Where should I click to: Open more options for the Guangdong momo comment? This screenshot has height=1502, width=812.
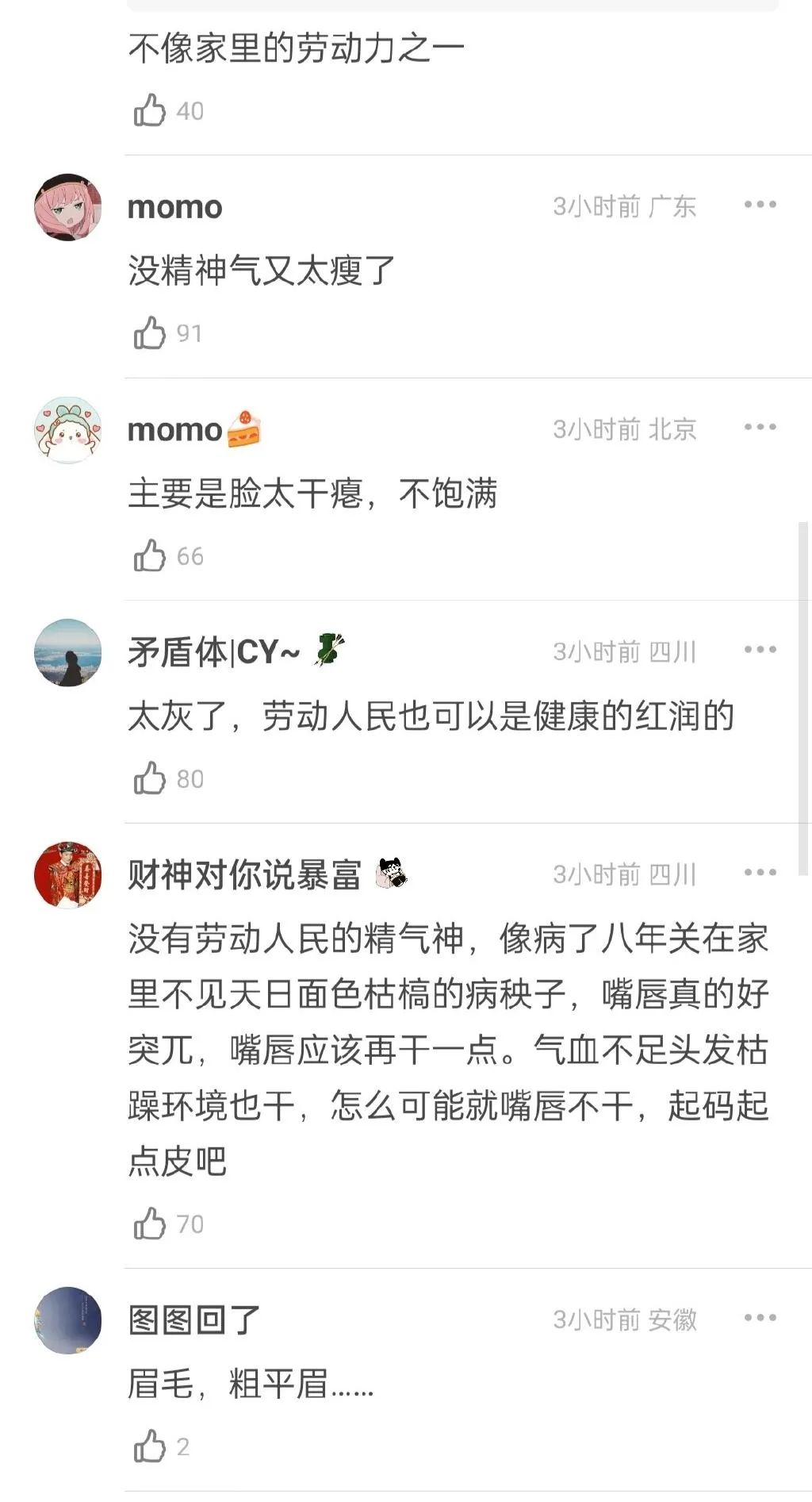tap(760, 205)
